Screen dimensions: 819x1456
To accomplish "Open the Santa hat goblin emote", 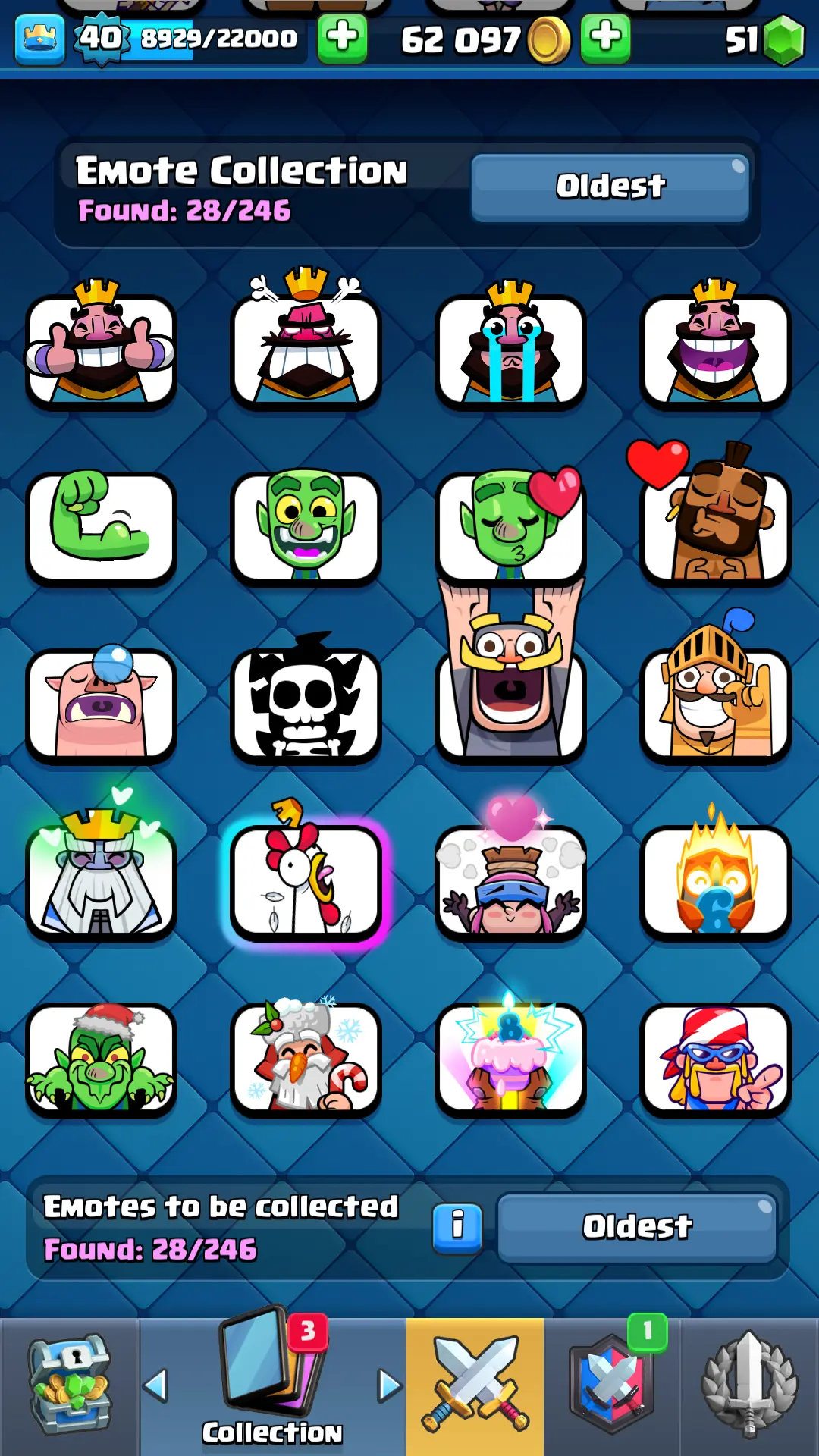I will [x=101, y=1059].
